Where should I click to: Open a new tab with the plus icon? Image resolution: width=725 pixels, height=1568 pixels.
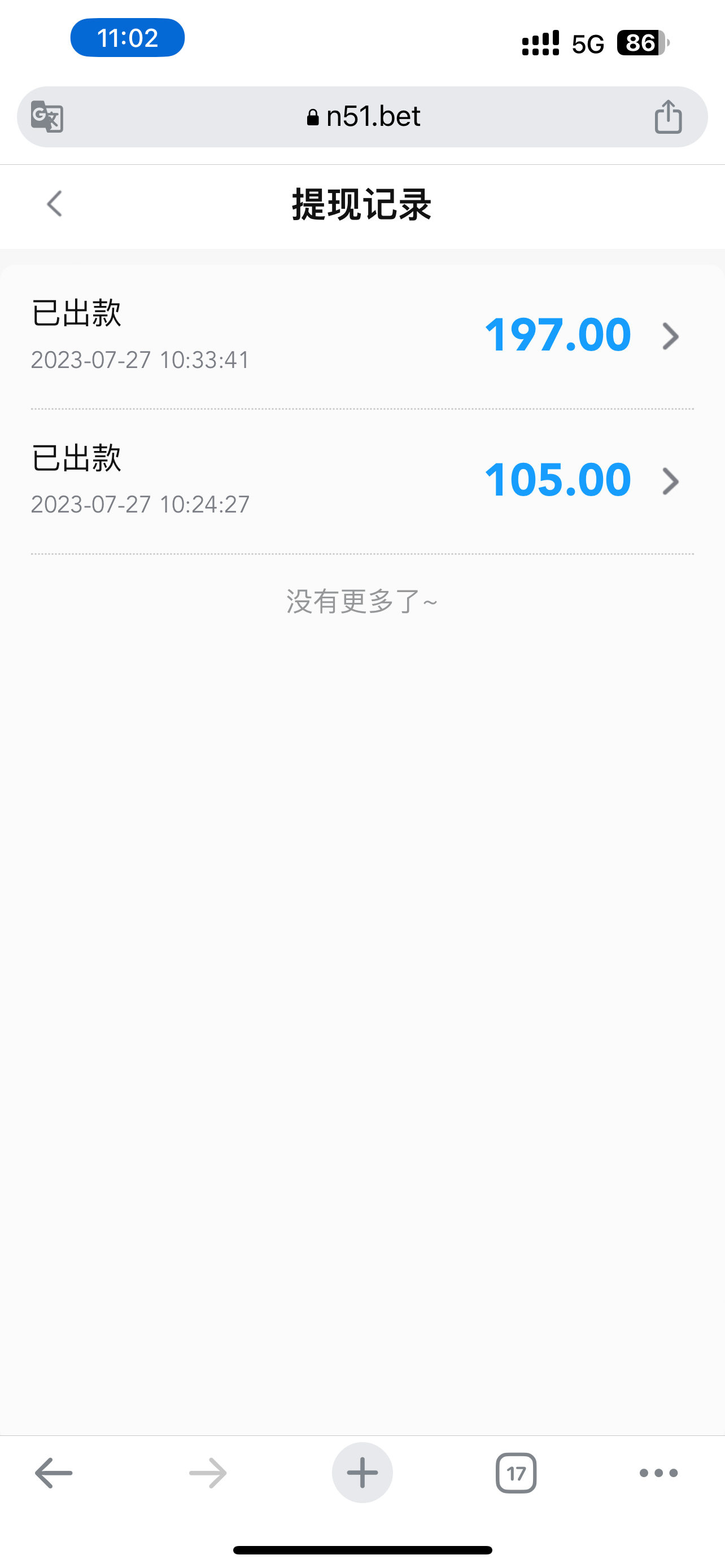(362, 1473)
